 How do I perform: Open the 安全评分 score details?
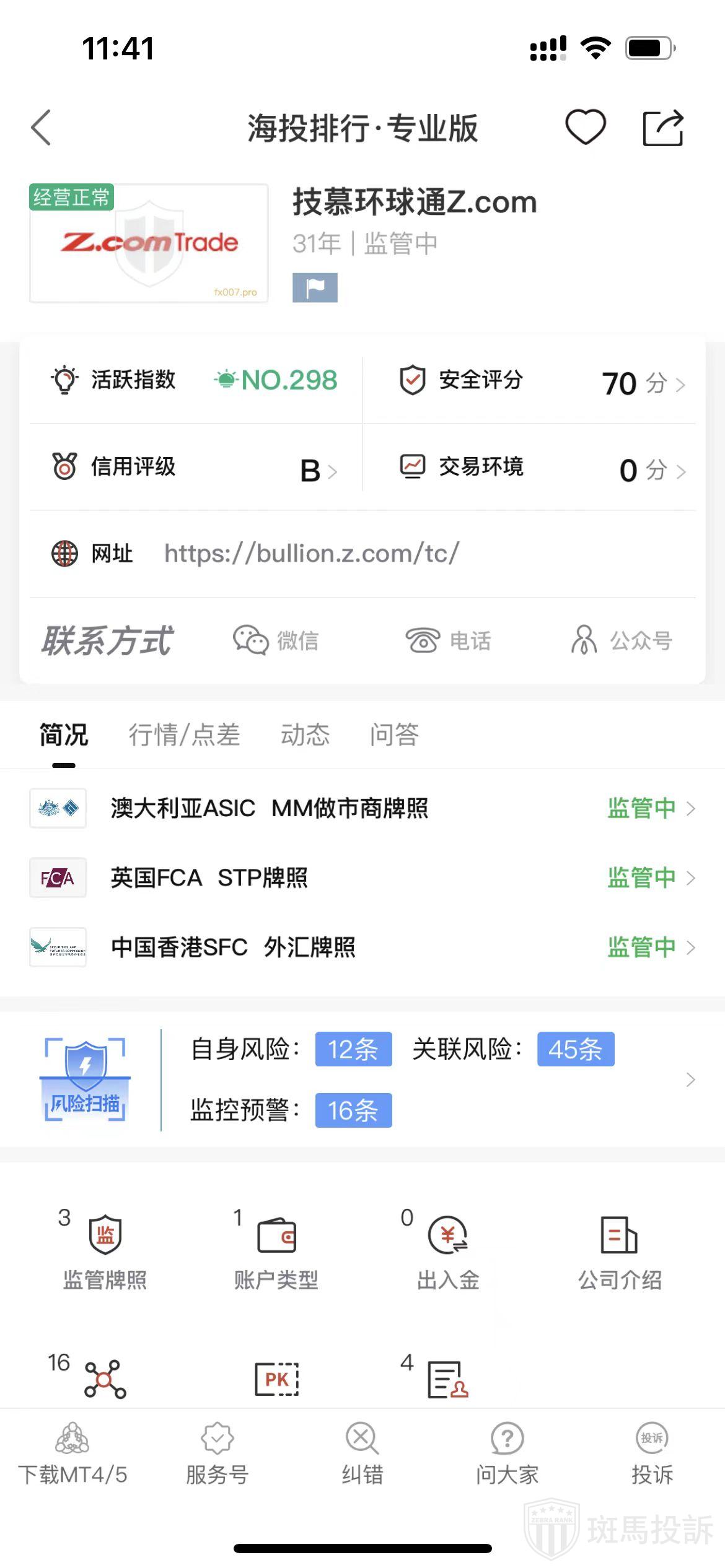click(542, 381)
